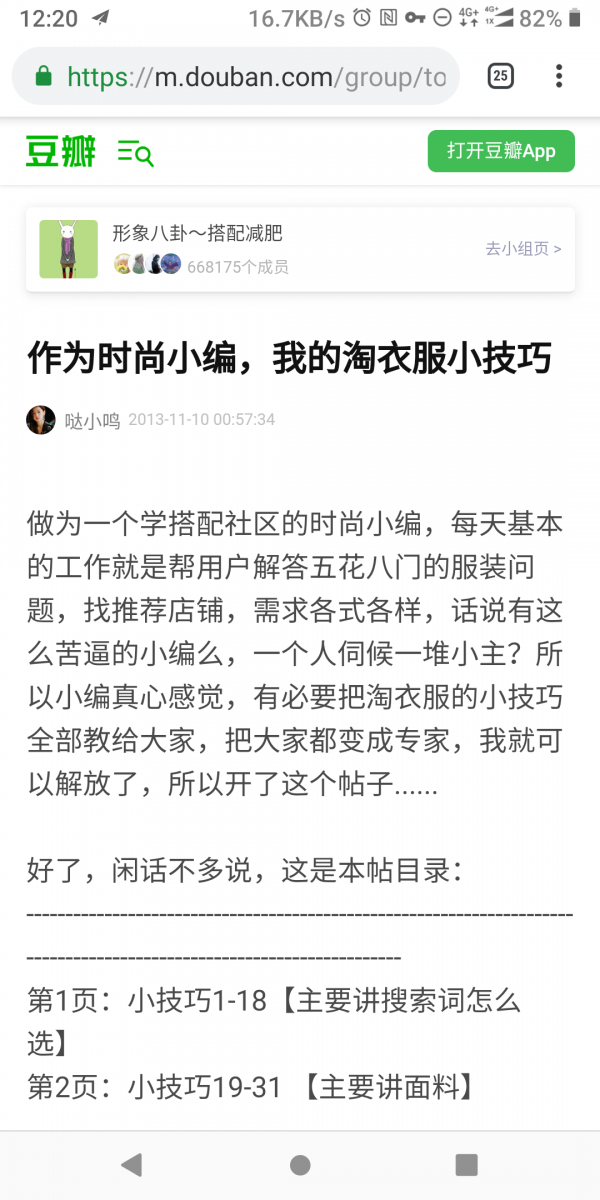600x1200 pixels.
Task: Tap the 打开豆瓣App button
Action: pos(501,151)
